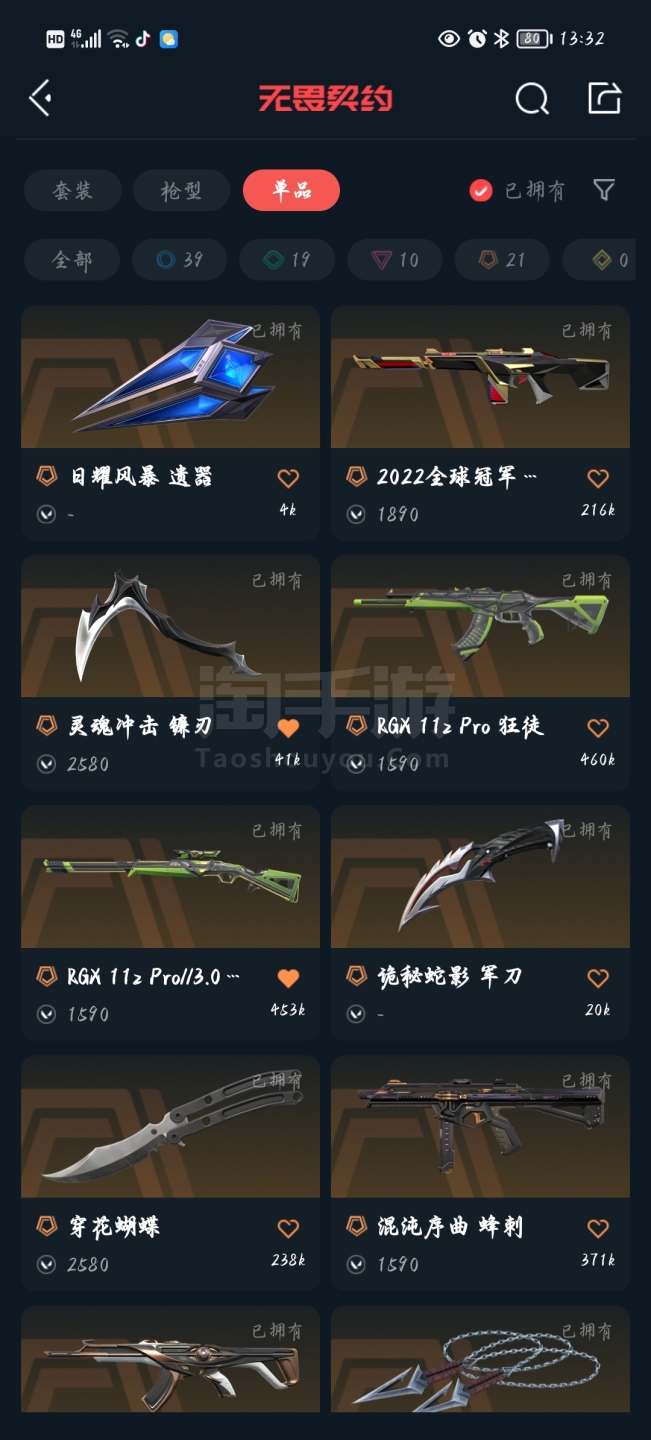Switch to the 枪型 tab
This screenshot has height=1440, width=651.
[x=181, y=190]
